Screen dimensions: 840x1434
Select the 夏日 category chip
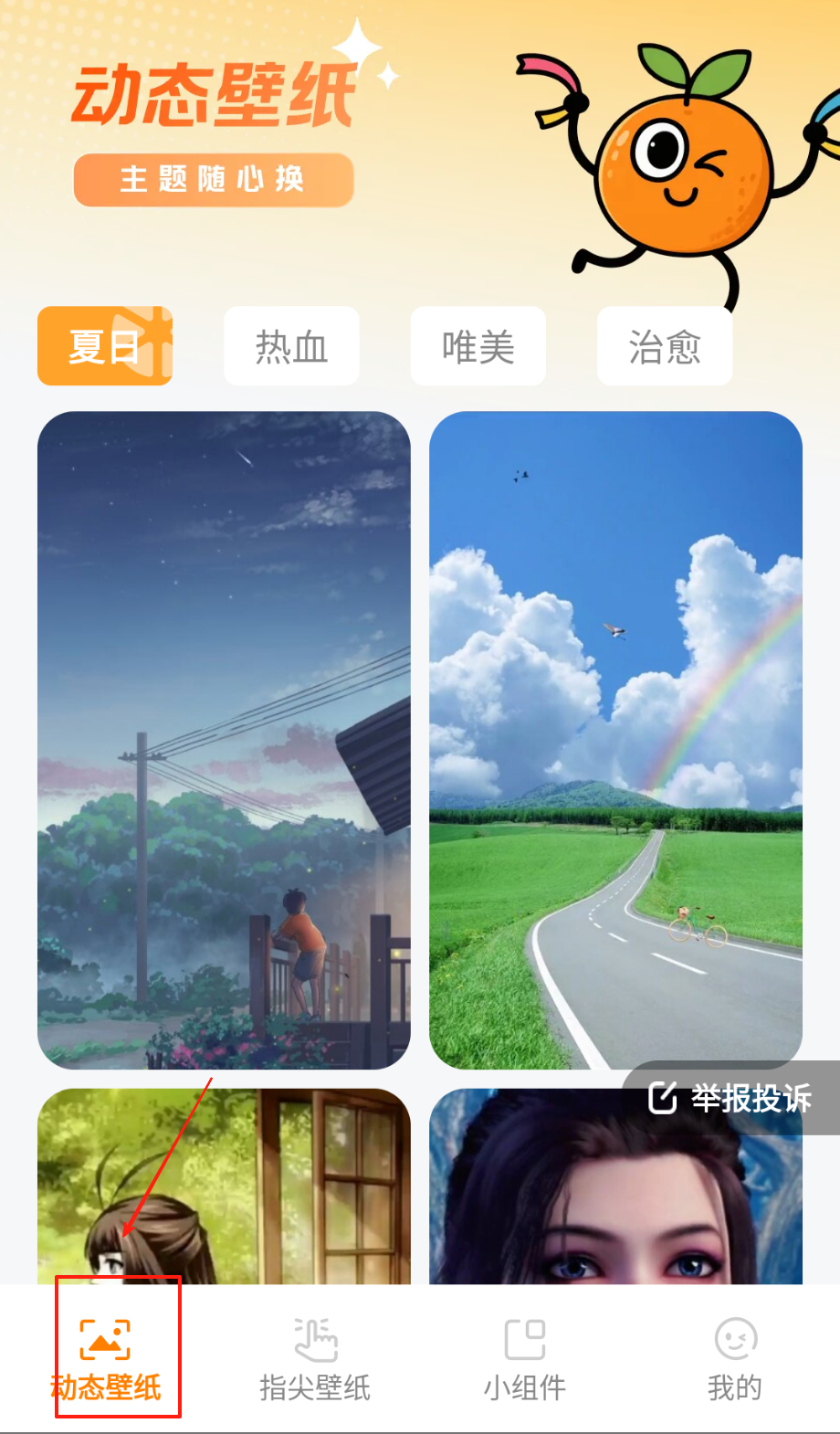[105, 346]
